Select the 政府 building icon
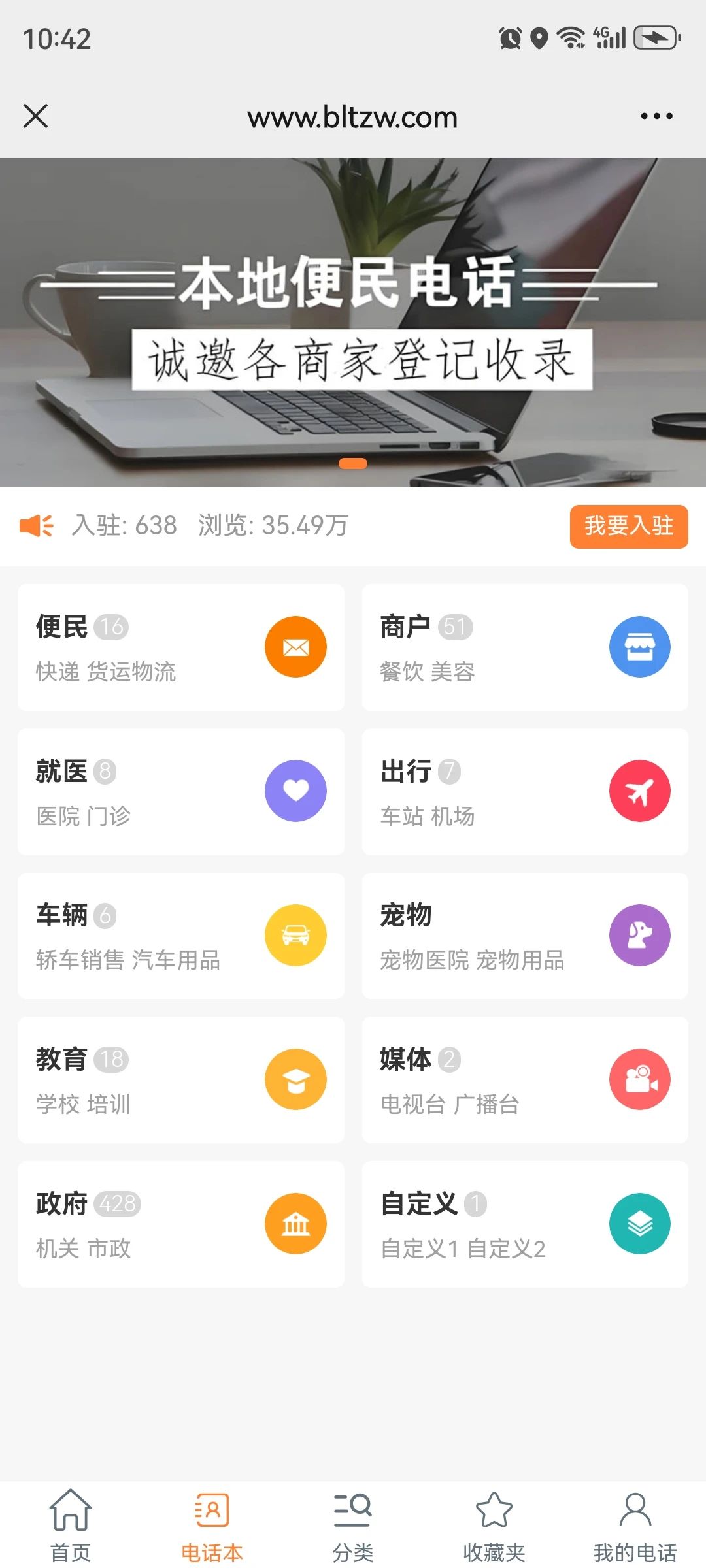The width and height of the screenshot is (706, 1568). 296,1224
